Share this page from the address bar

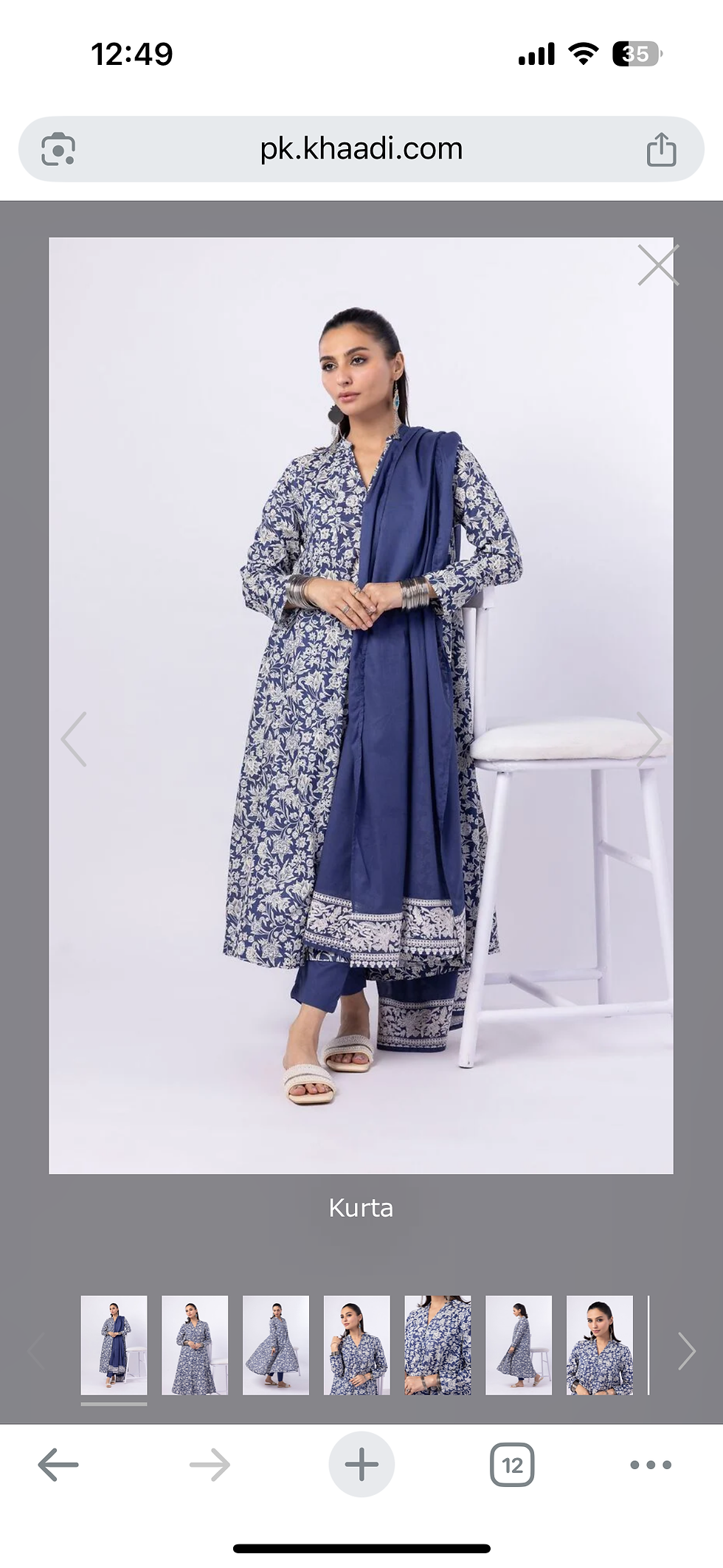click(x=661, y=149)
